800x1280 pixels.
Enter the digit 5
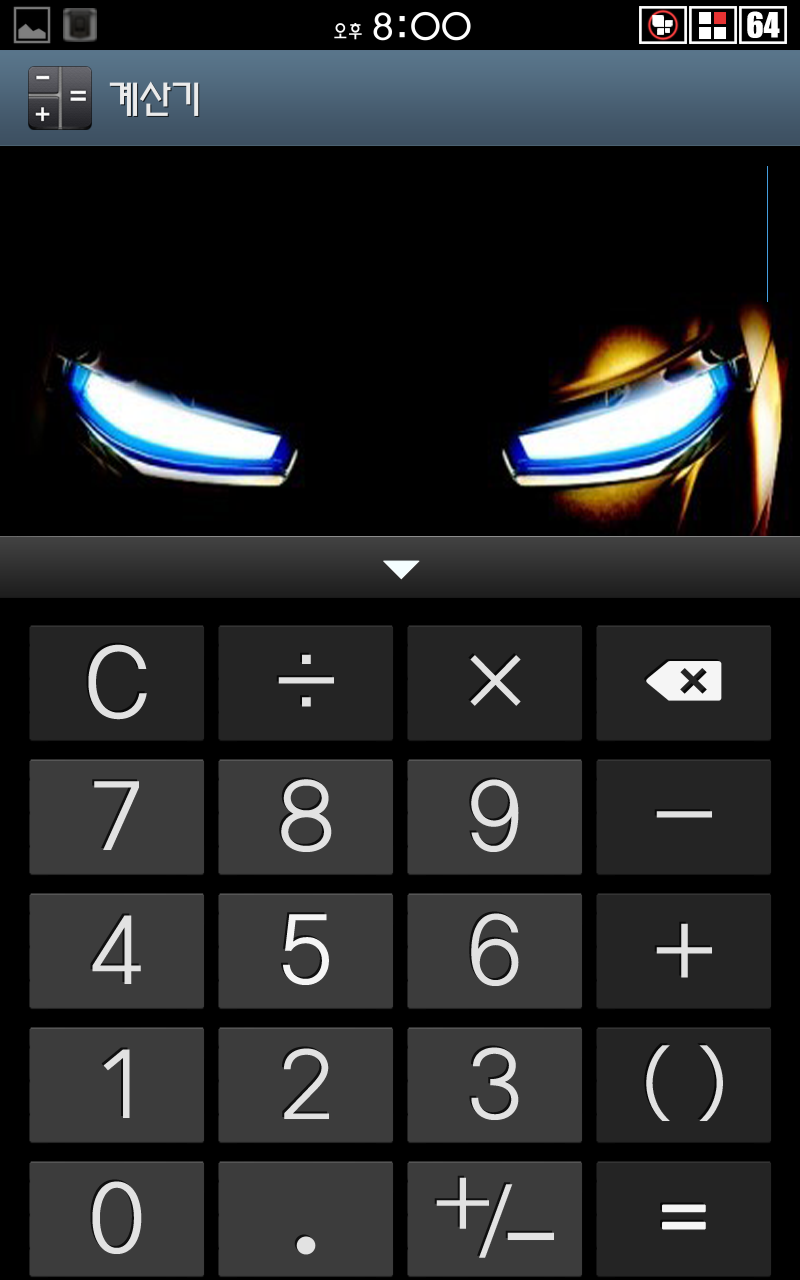click(305, 951)
